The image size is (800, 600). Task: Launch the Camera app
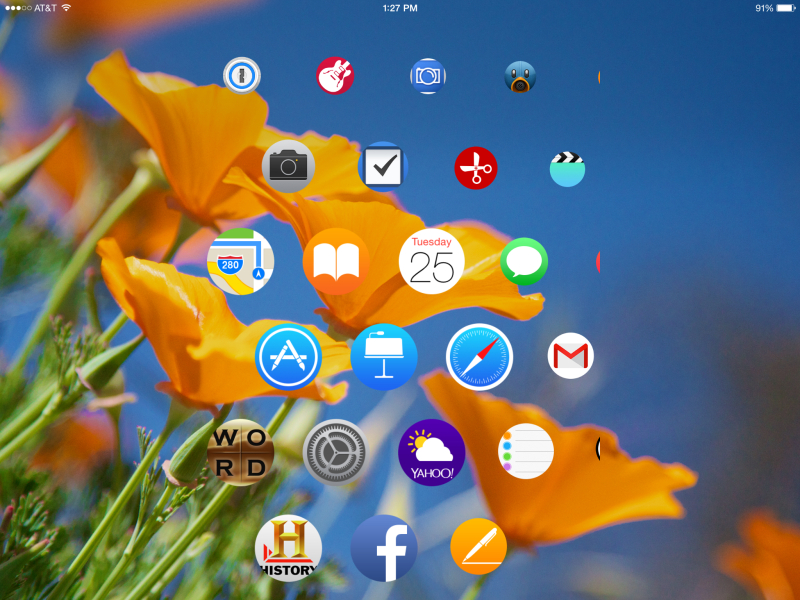coord(288,166)
